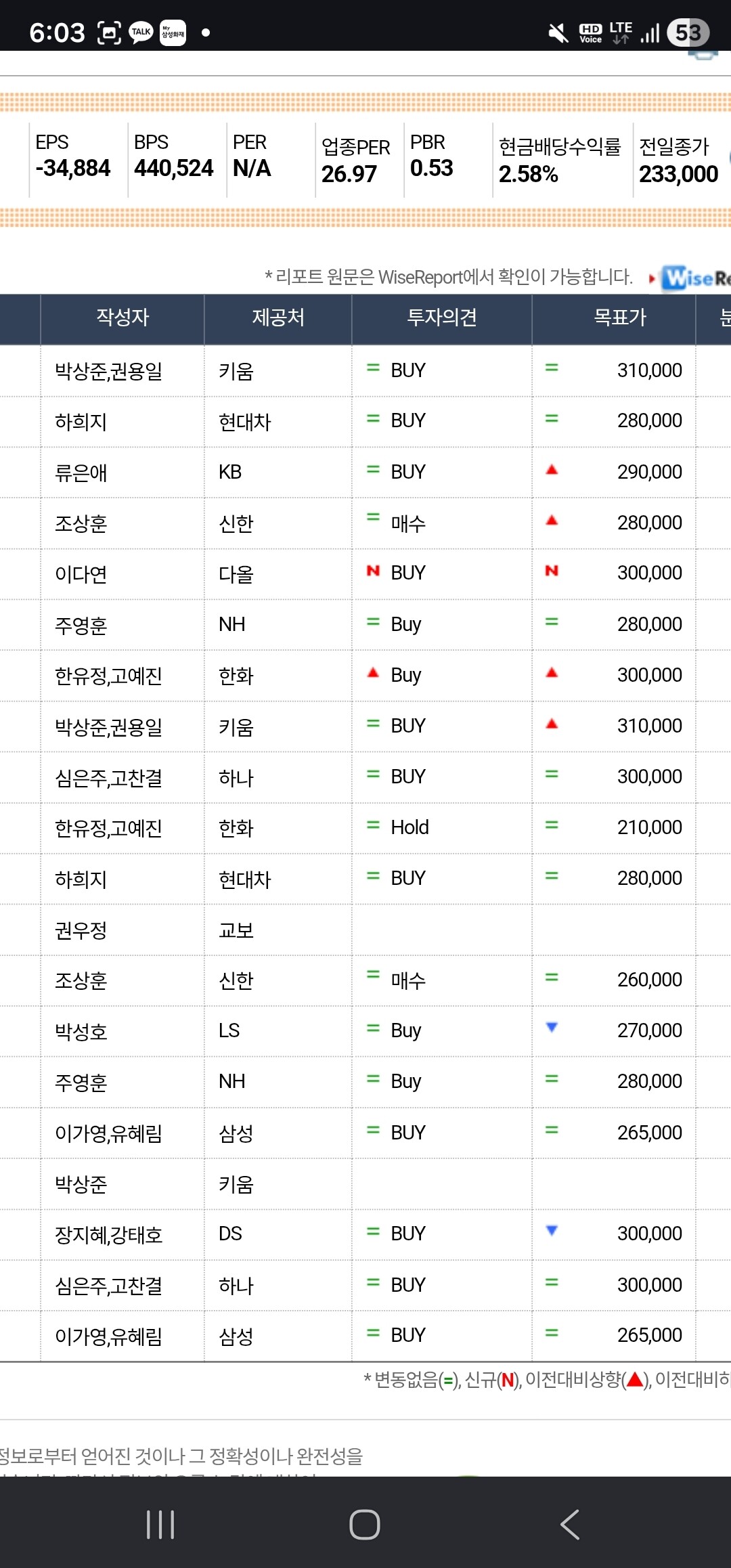Open the recent apps view
This screenshot has width=731, height=1568.
click(160, 1525)
